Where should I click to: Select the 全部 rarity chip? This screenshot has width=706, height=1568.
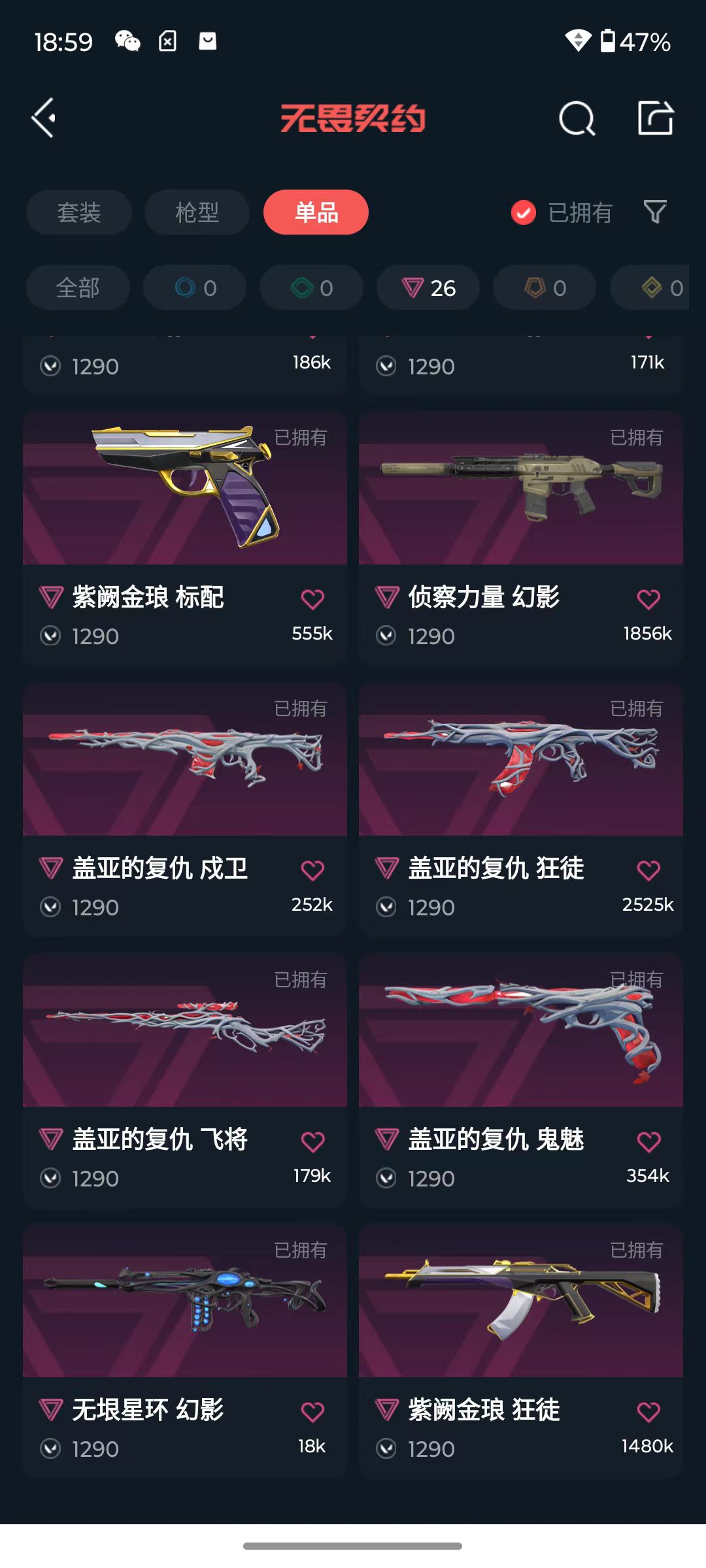click(x=78, y=287)
